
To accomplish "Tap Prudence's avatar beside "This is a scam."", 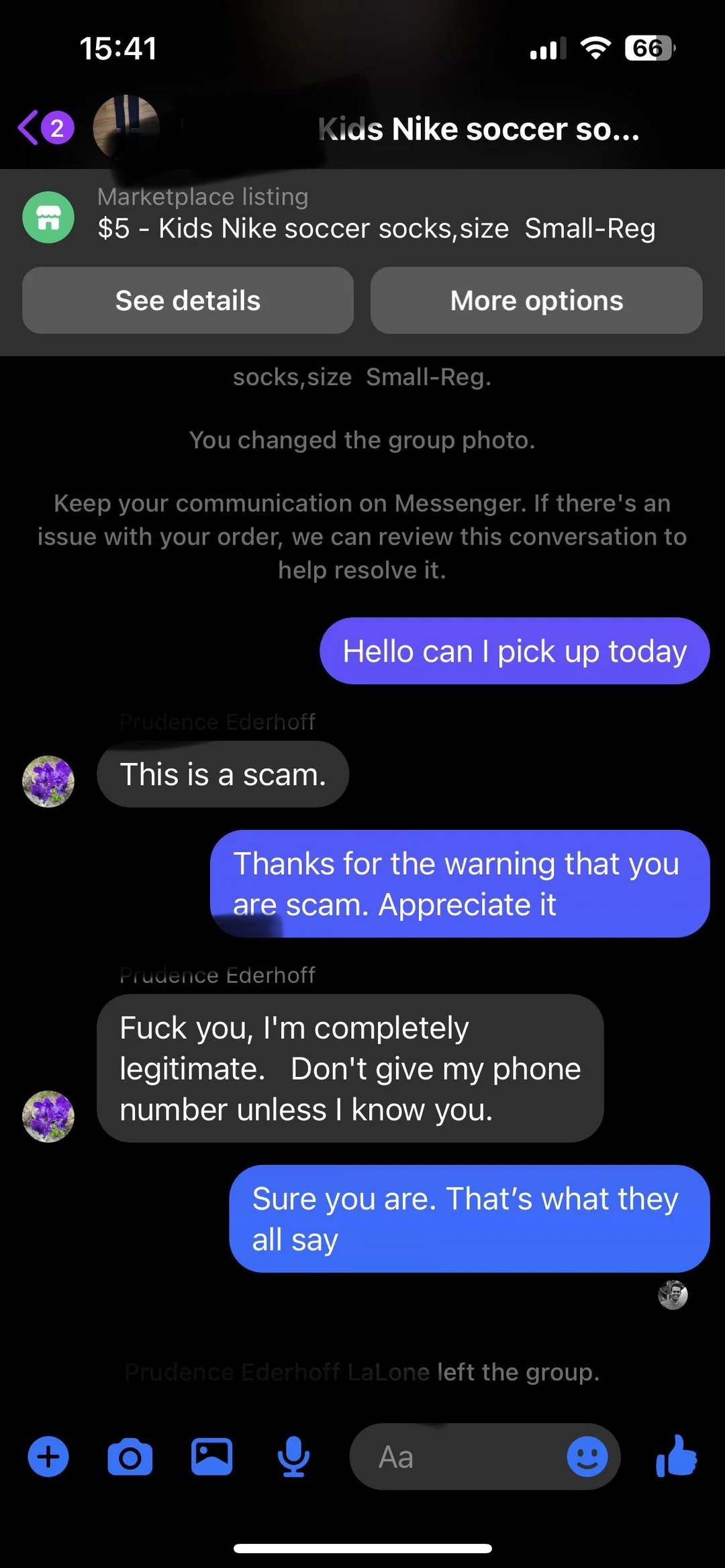I will click(x=48, y=781).
